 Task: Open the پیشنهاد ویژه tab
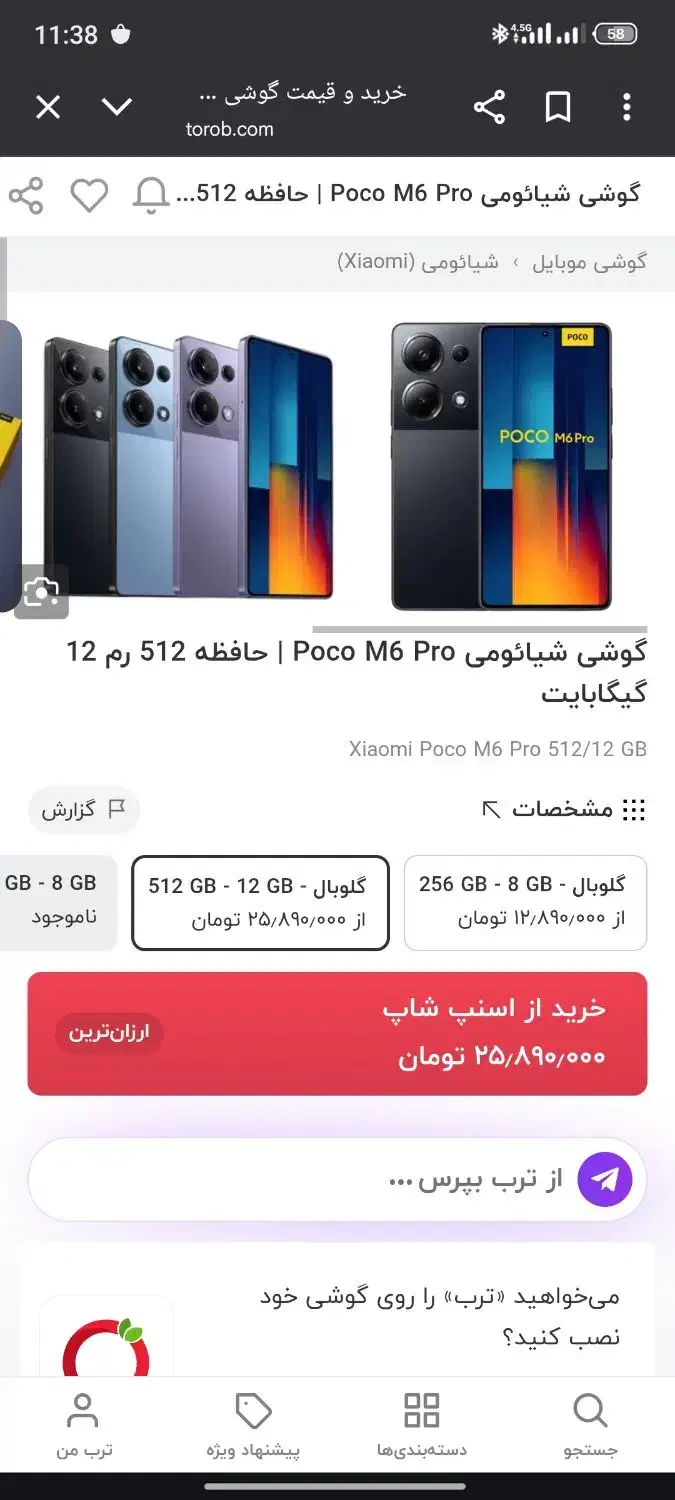[253, 1424]
